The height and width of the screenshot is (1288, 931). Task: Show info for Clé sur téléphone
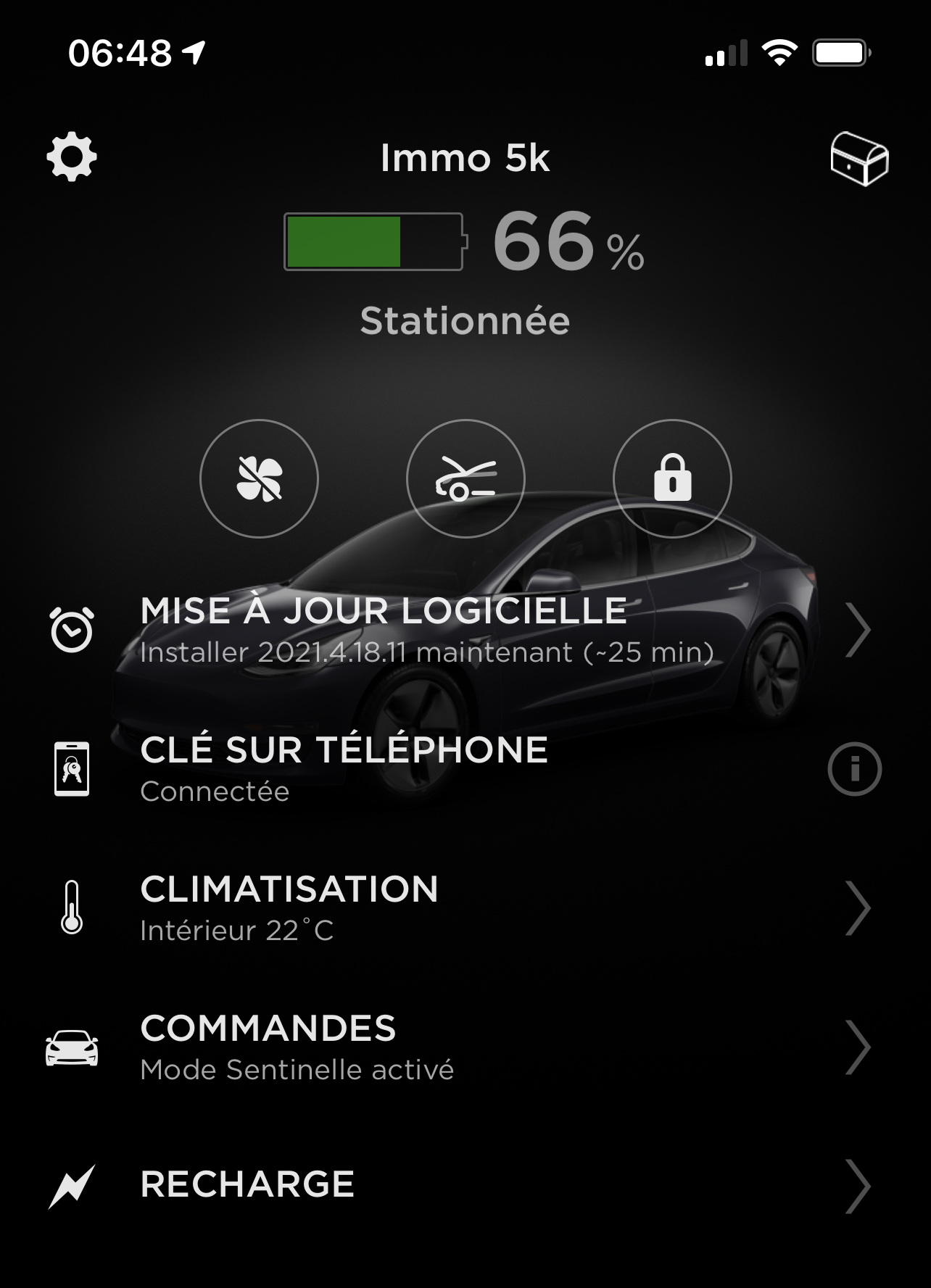(854, 769)
